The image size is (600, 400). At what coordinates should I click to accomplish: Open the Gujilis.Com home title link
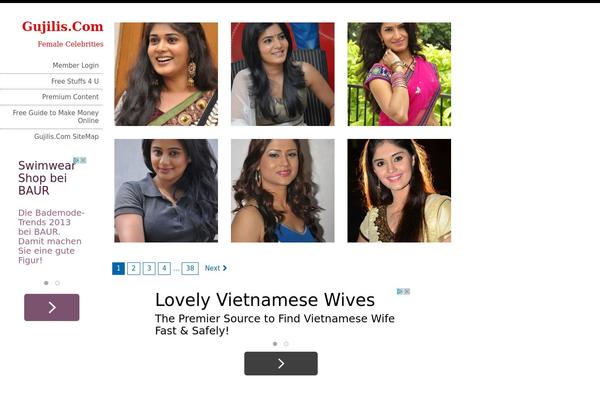[x=62, y=27]
